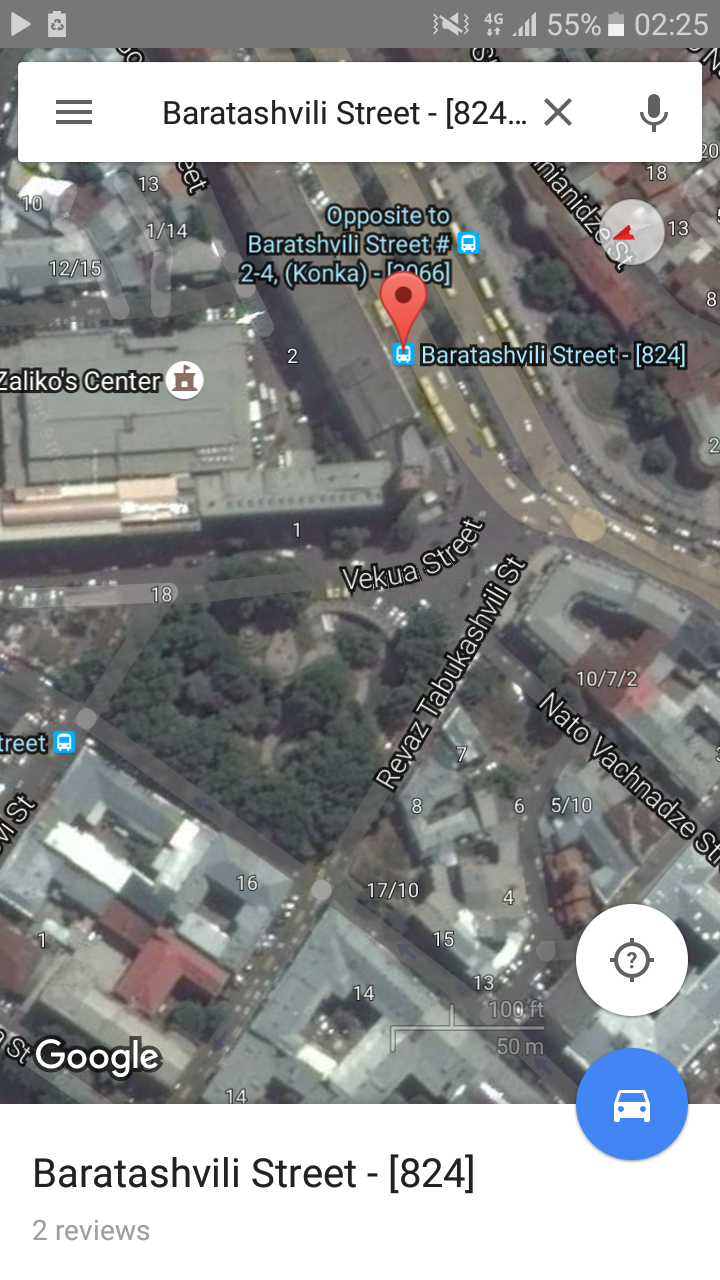Edit the Baratashvili Street search field

tap(343, 113)
